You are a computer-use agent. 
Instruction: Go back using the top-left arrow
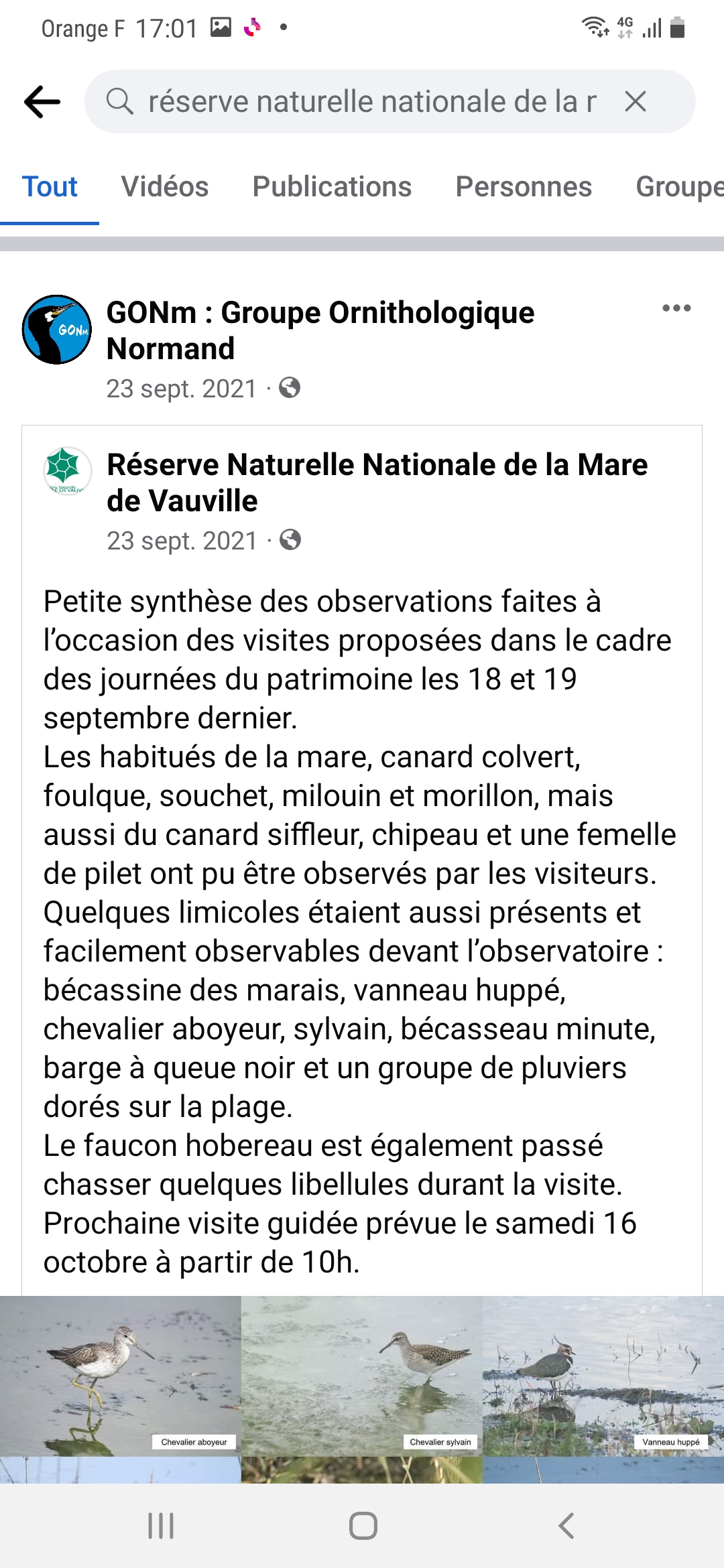(x=42, y=102)
